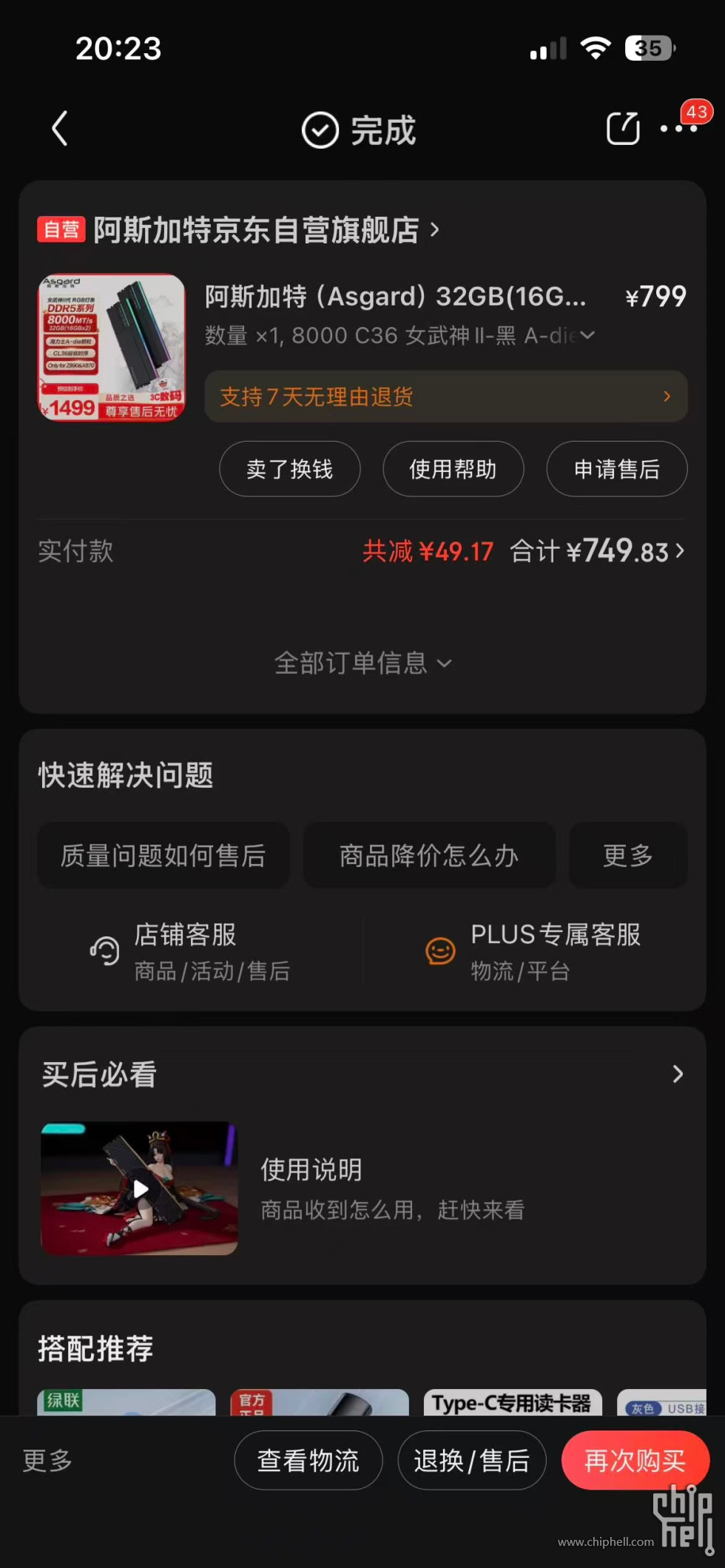Image resolution: width=725 pixels, height=1568 pixels.
Task: Expand 全部订单信息 section
Action: coord(362,663)
